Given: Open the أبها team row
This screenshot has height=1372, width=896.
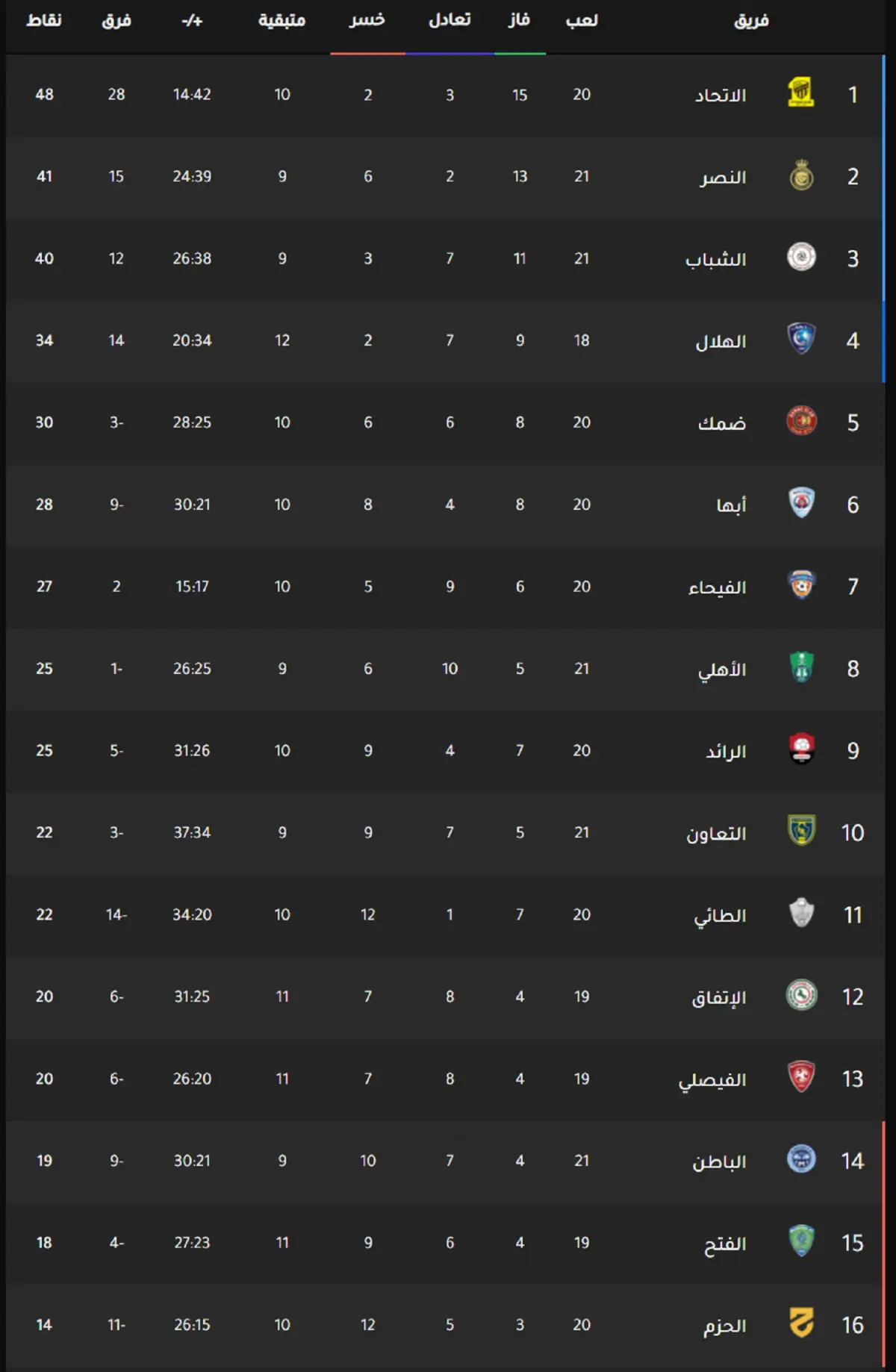Looking at the screenshot, I should pyautogui.click(x=731, y=505).
